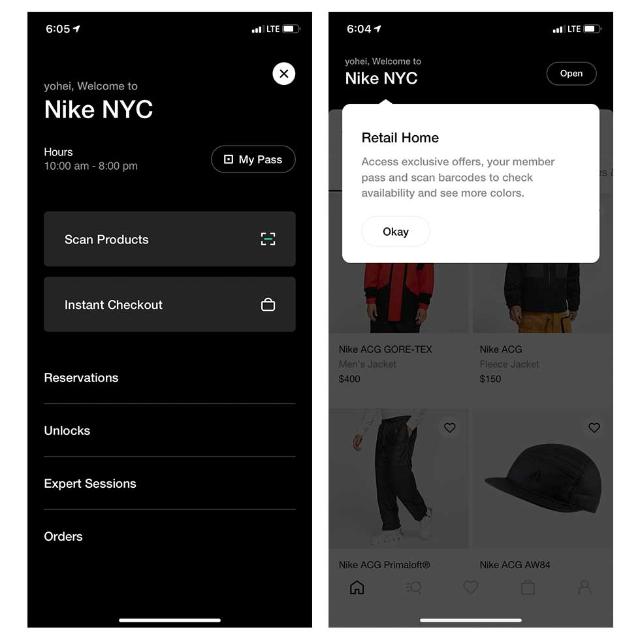Open the shopping bag tab
This screenshot has height=640, width=640.
tap(528, 588)
